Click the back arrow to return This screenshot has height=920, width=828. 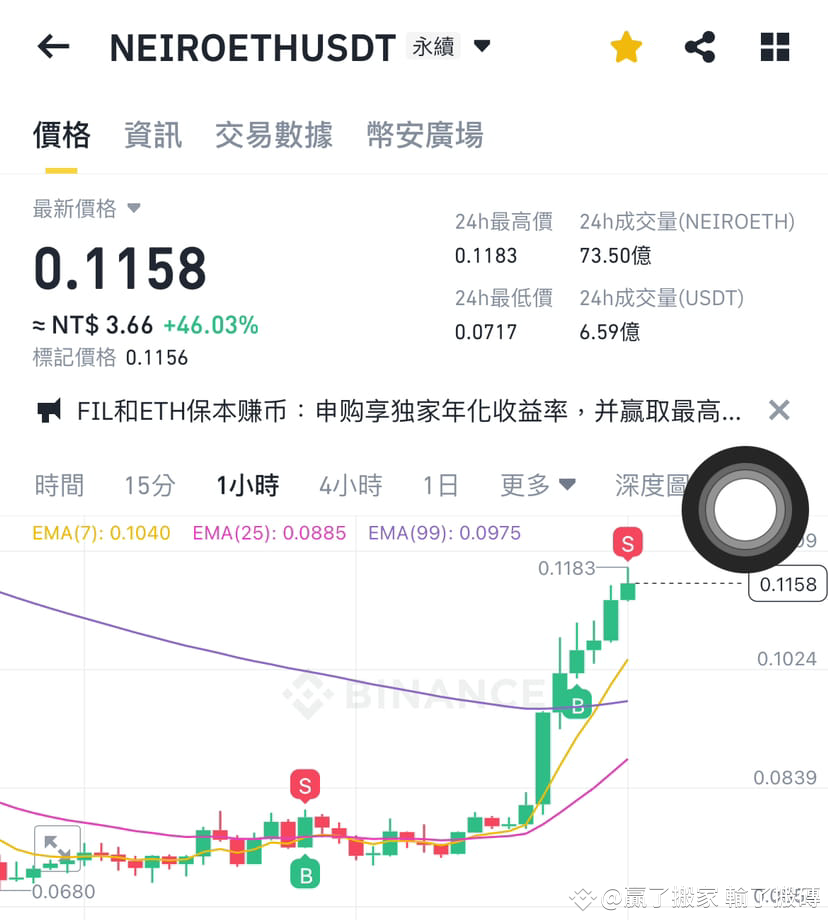pos(52,46)
